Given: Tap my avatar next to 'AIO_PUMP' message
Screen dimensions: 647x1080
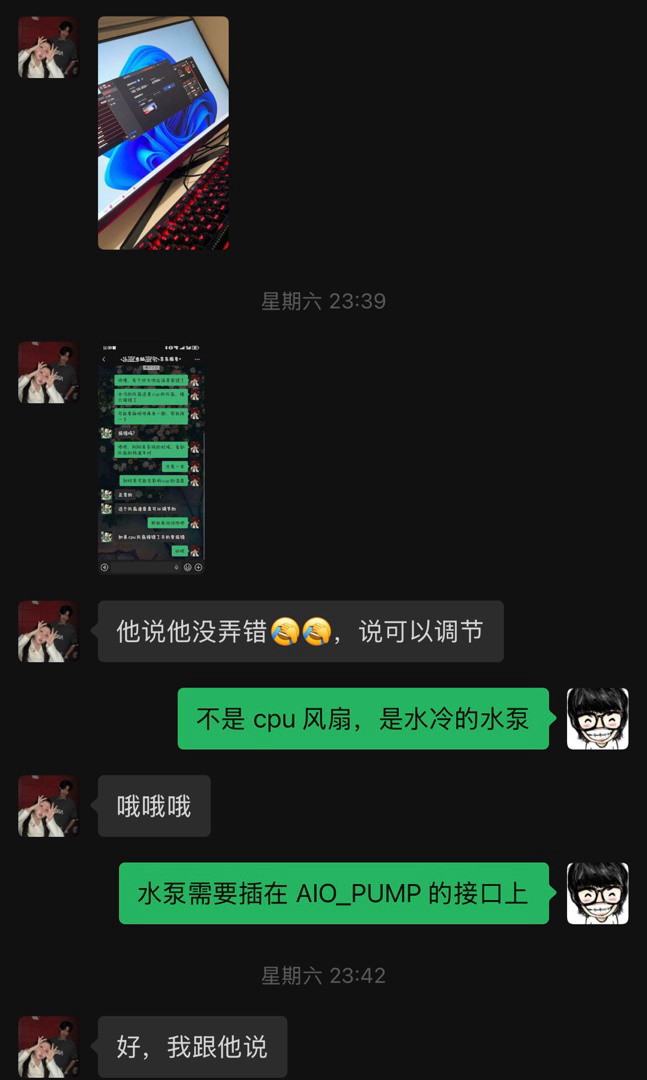Looking at the screenshot, I should [x=597, y=893].
